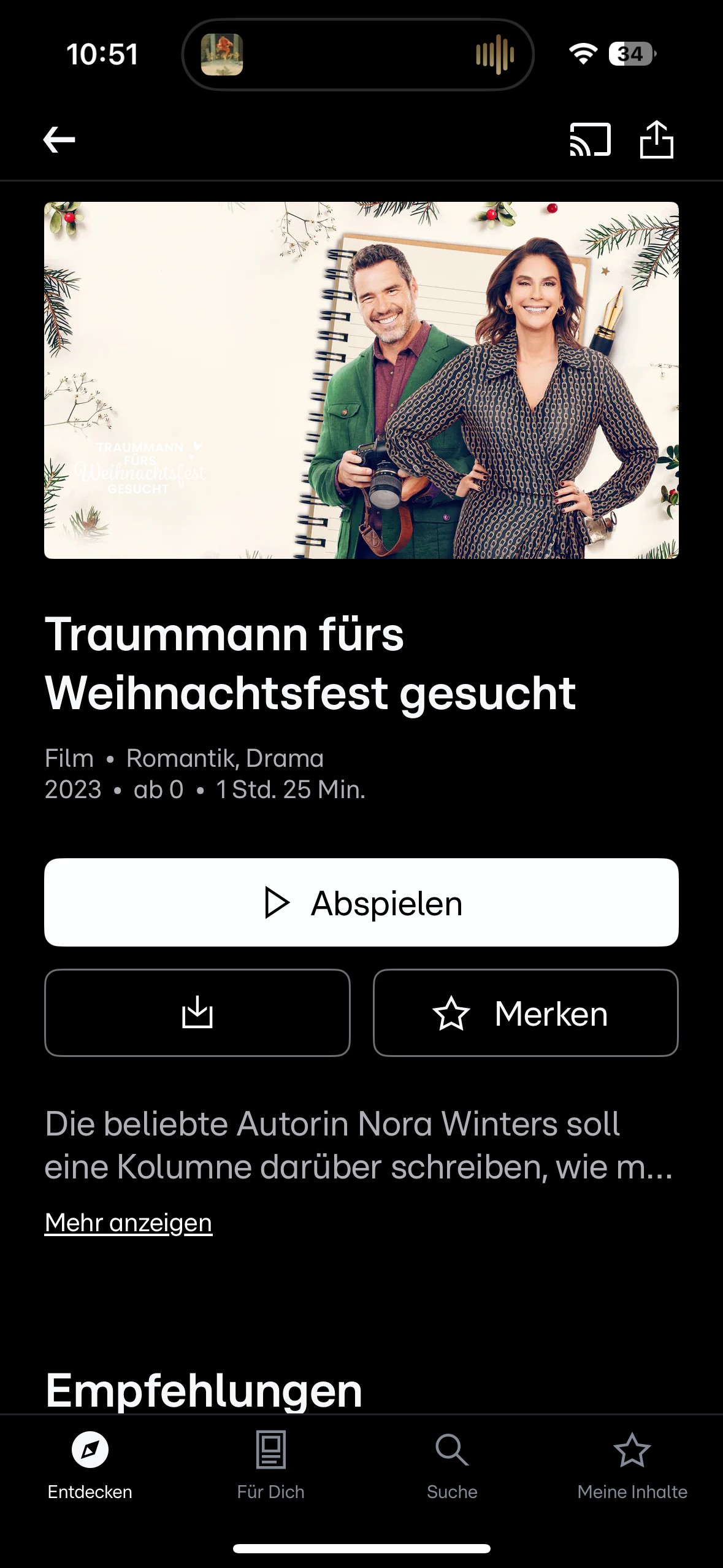Tap the Chromecast icon to cast

tap(591, 140)
